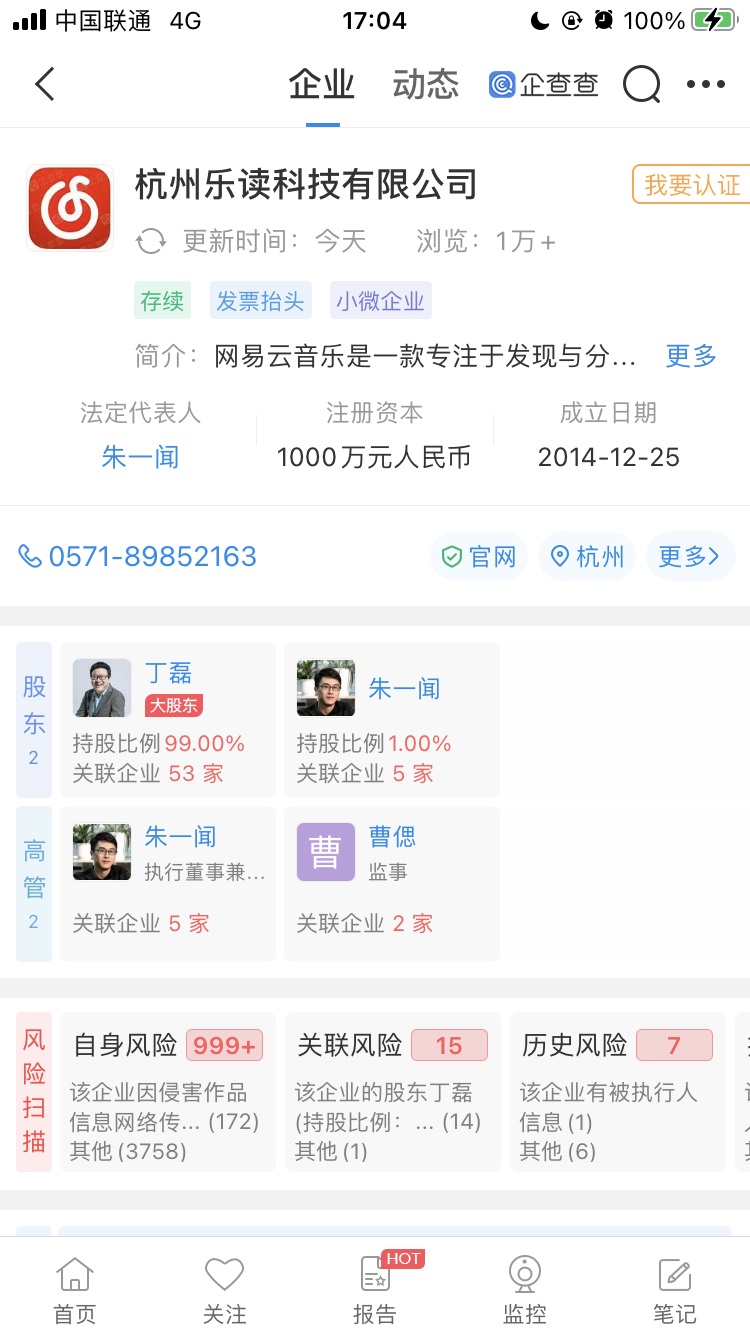Open 关联风险 15 card

tap(391, 1091)
